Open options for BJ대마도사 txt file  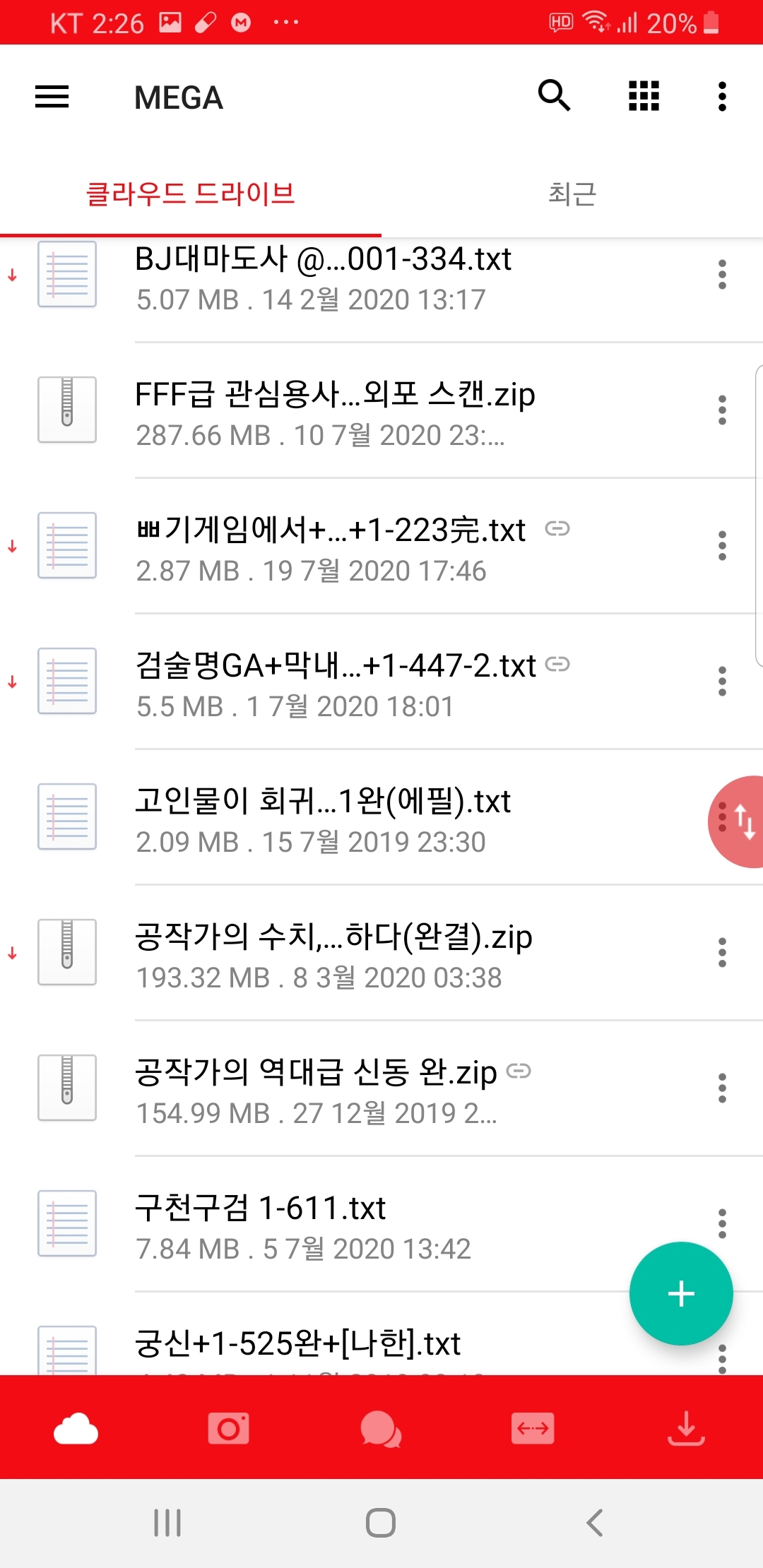(721, 275)
